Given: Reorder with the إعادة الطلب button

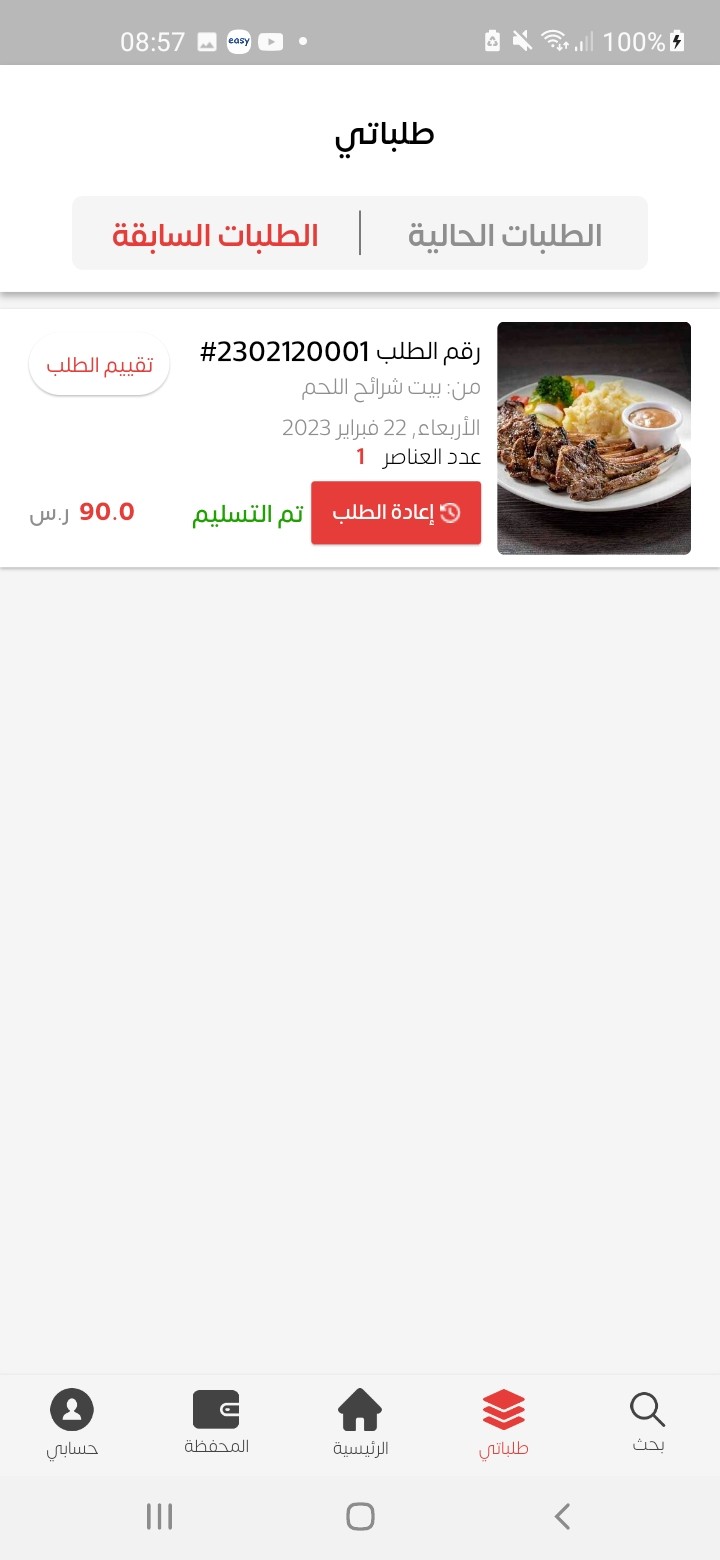Looking at the screenshot, I should 396,513.
